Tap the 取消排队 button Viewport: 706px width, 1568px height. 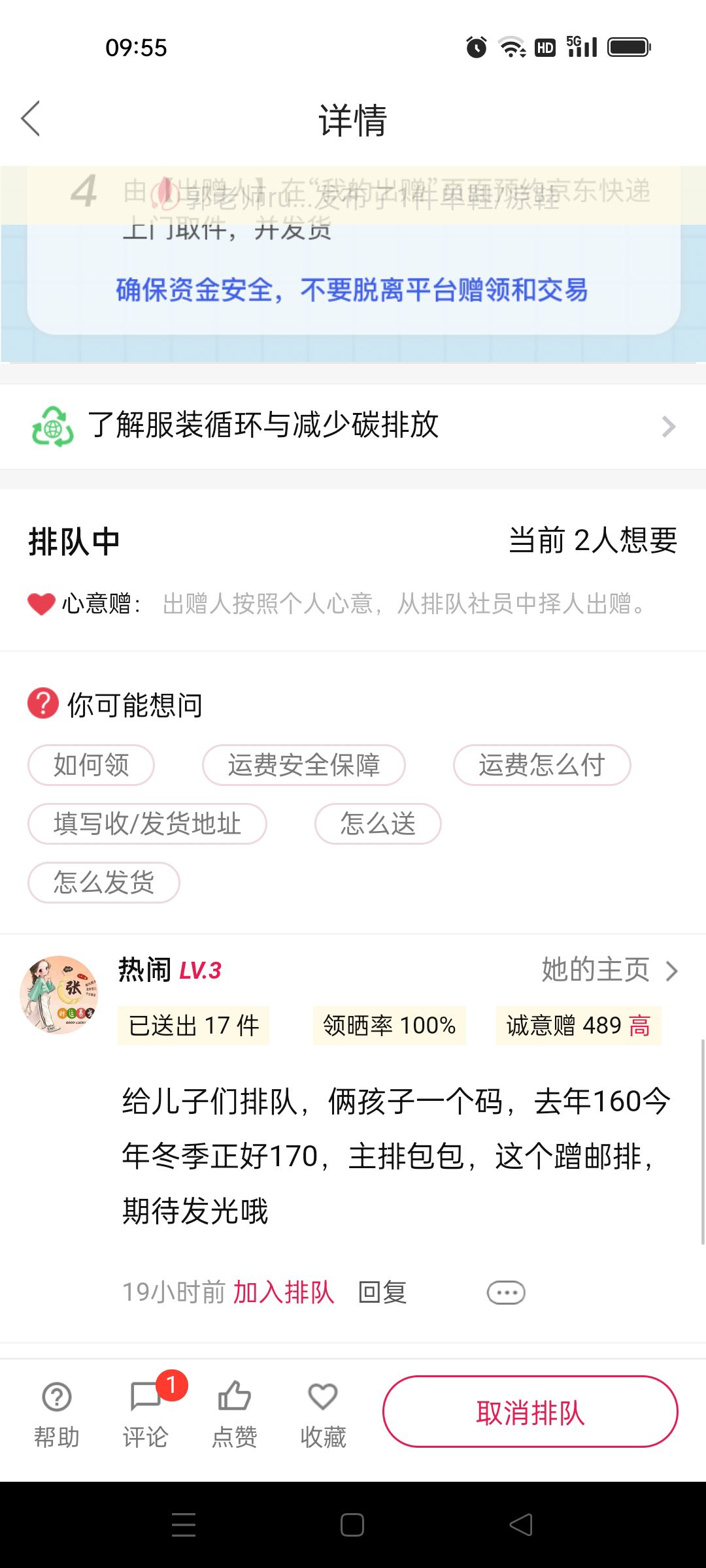pyautogui.click(x=530, y=1412)
